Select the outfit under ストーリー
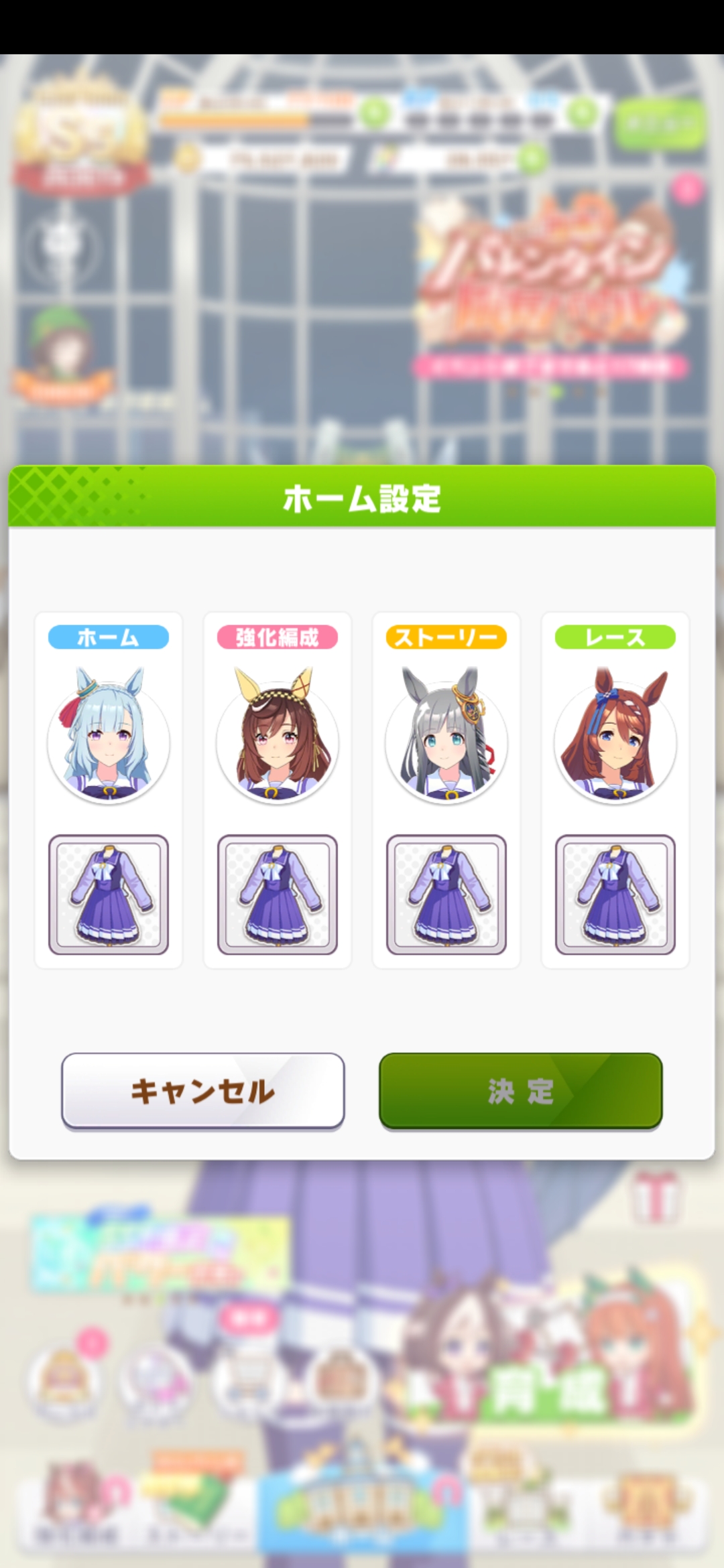The height and width of the screenshot is (1568, 724). pos(446,895)
